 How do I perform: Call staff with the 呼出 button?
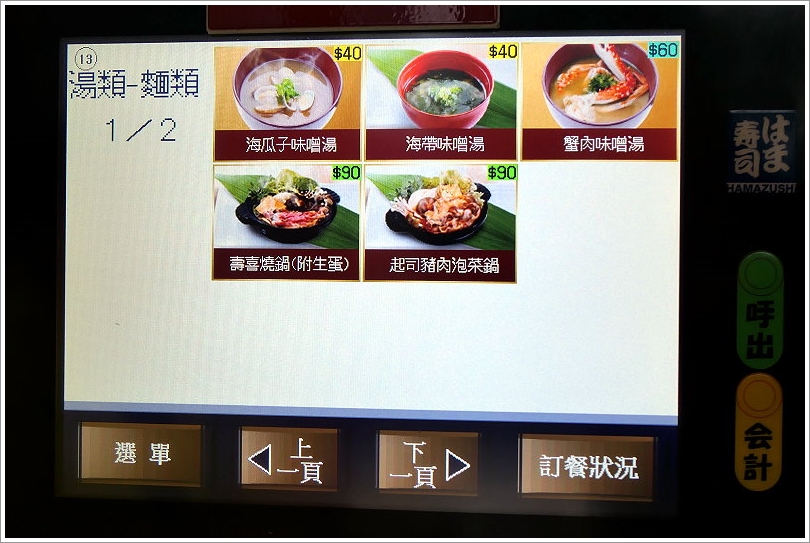(x=759, y=310)
